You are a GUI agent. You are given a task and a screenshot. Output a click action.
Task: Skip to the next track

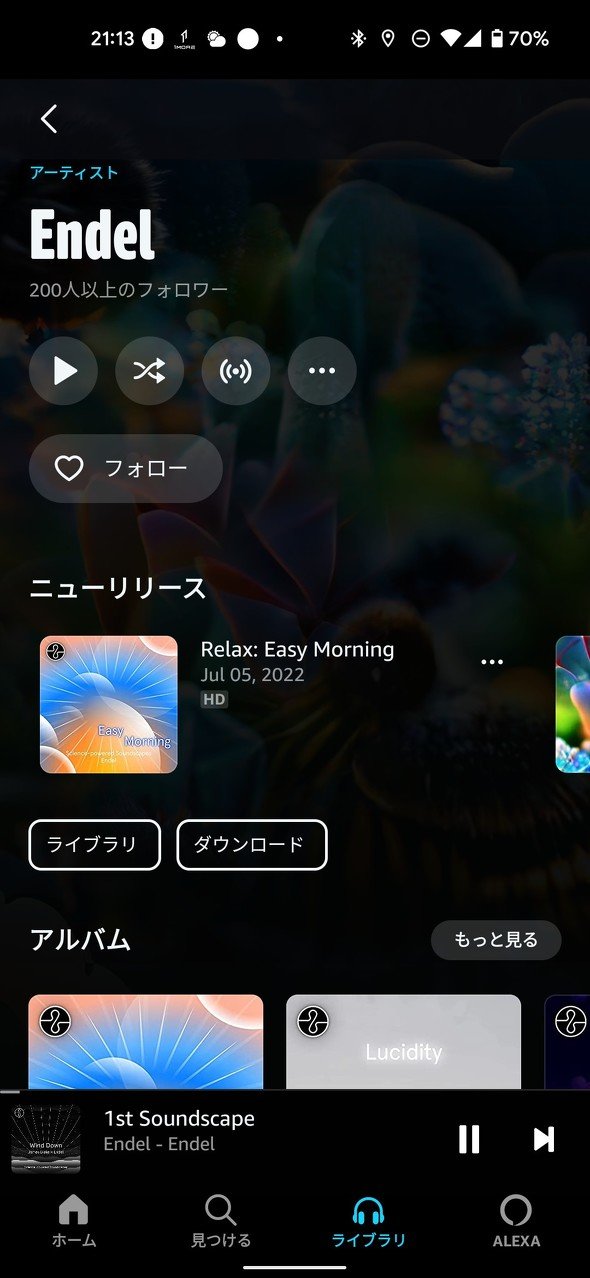(x=544, y=1139)
